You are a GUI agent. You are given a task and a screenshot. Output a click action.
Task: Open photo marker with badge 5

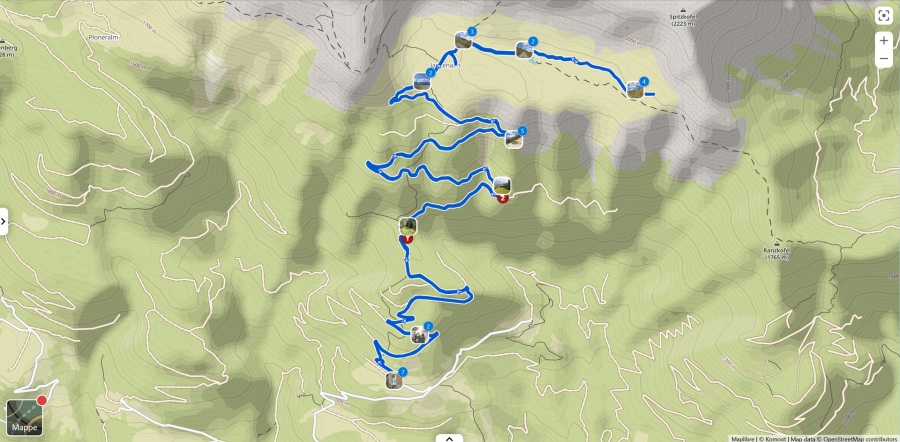click(x=513, y=138)
